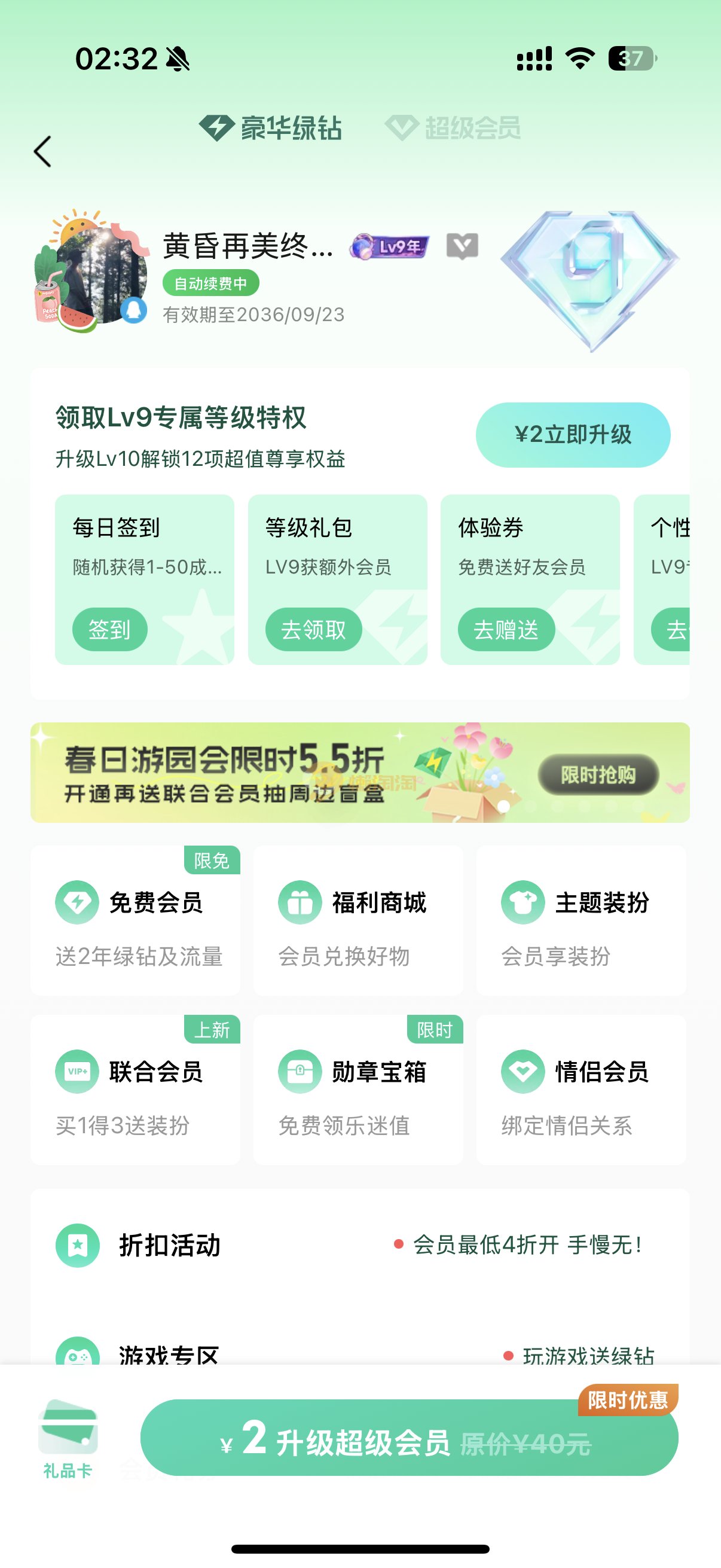The width and height of the screenshot is (721, 1568).
Task: Open the 免费会员 card
Action: click(135, 920)
